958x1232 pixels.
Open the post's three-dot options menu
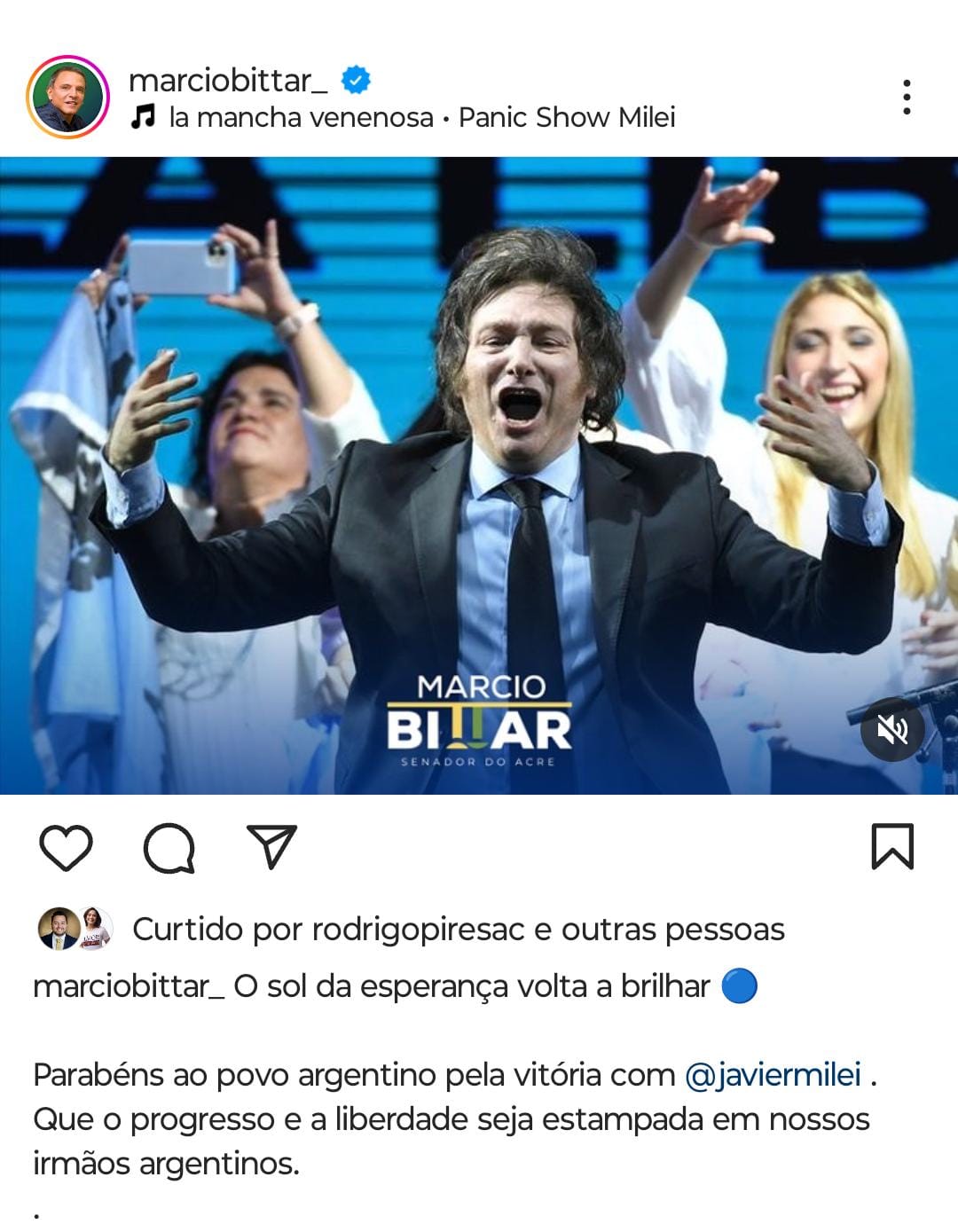point(906,97)
